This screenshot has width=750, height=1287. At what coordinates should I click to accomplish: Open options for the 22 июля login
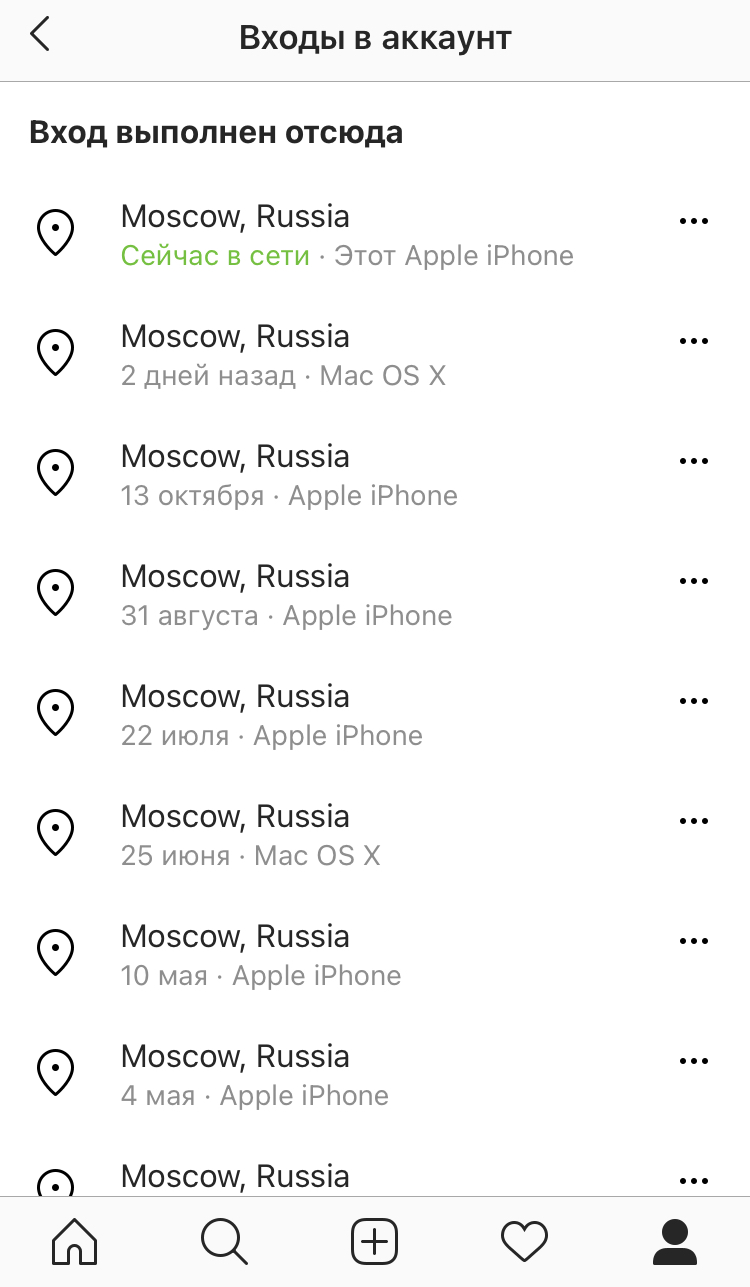(693, 701)
